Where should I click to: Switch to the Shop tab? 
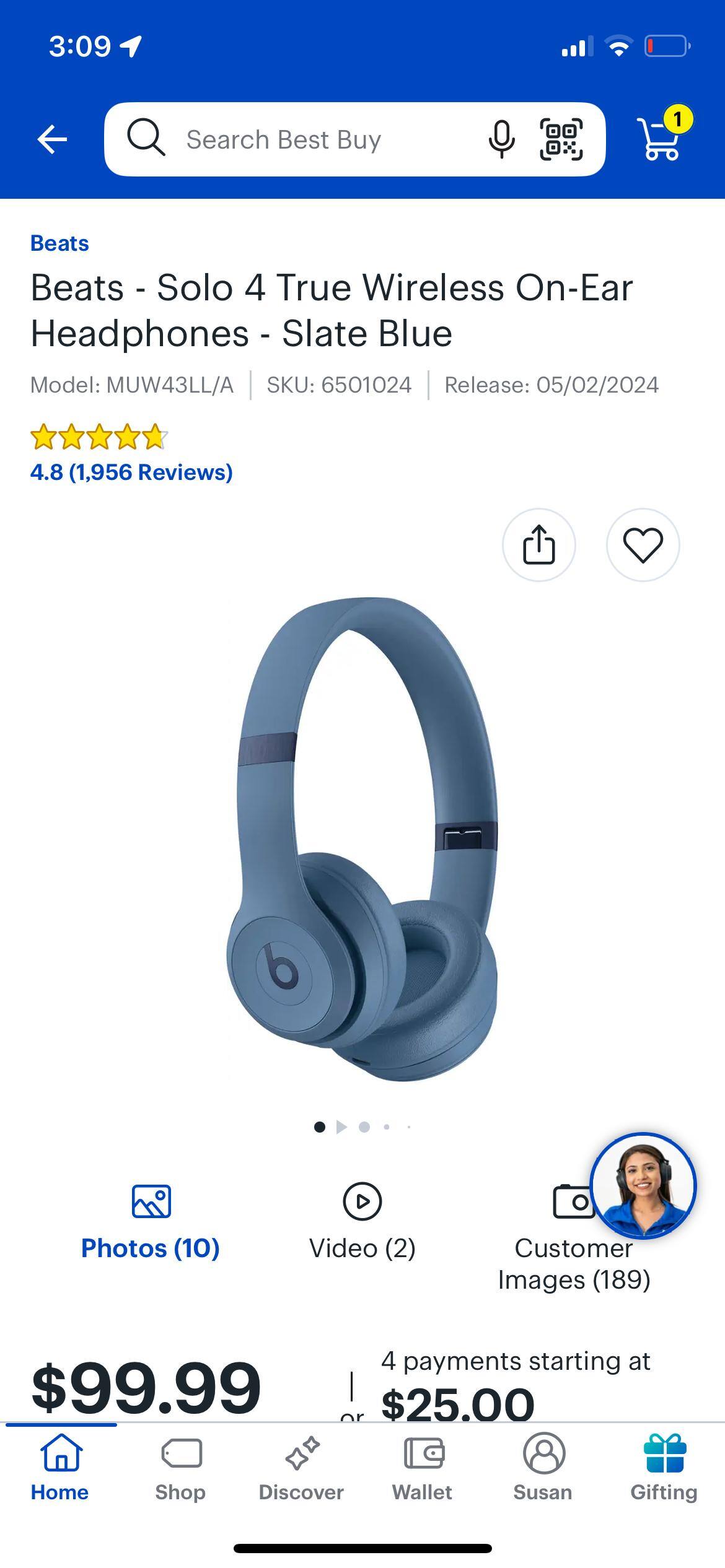[x=180, y=1466]
